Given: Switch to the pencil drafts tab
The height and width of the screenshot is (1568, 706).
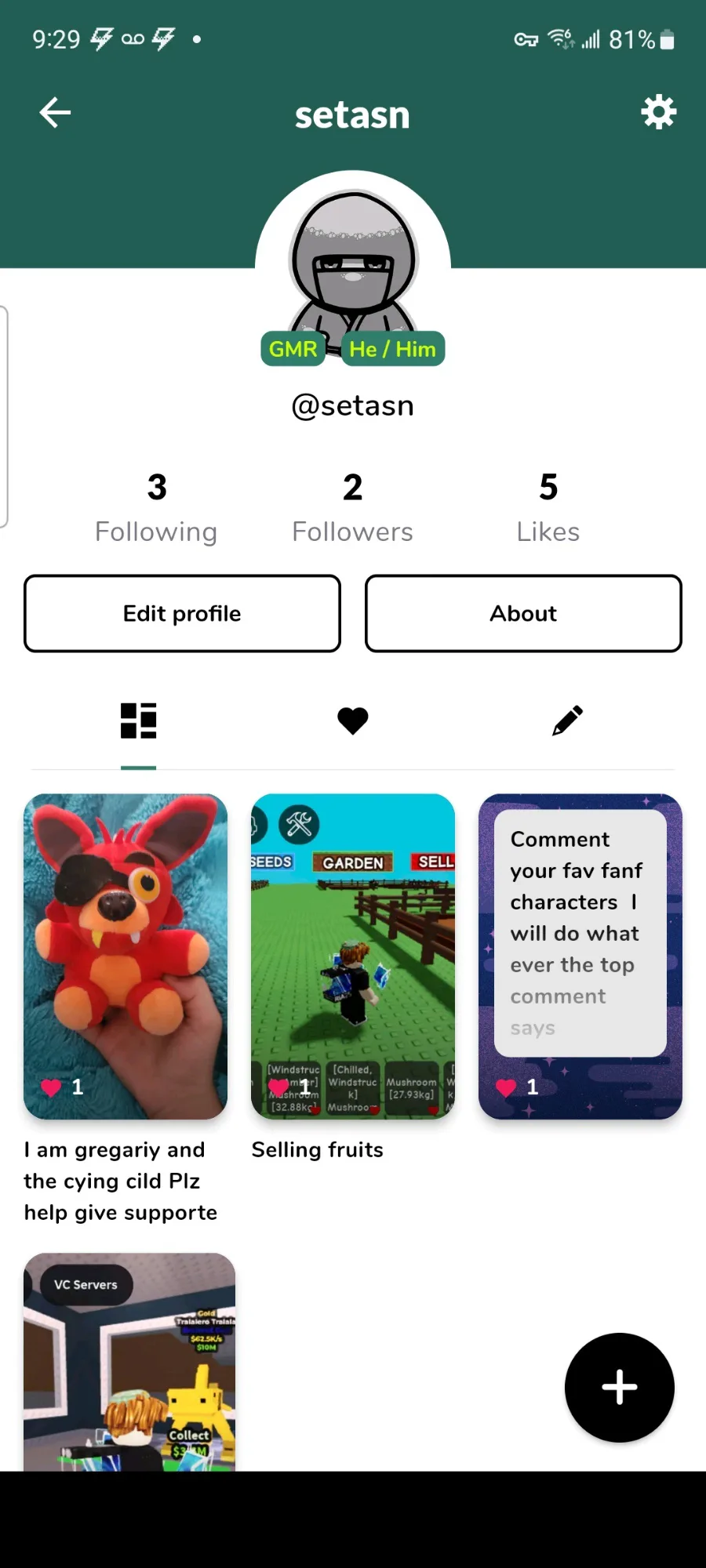Looking at the screenshot, I should point(567,720).
